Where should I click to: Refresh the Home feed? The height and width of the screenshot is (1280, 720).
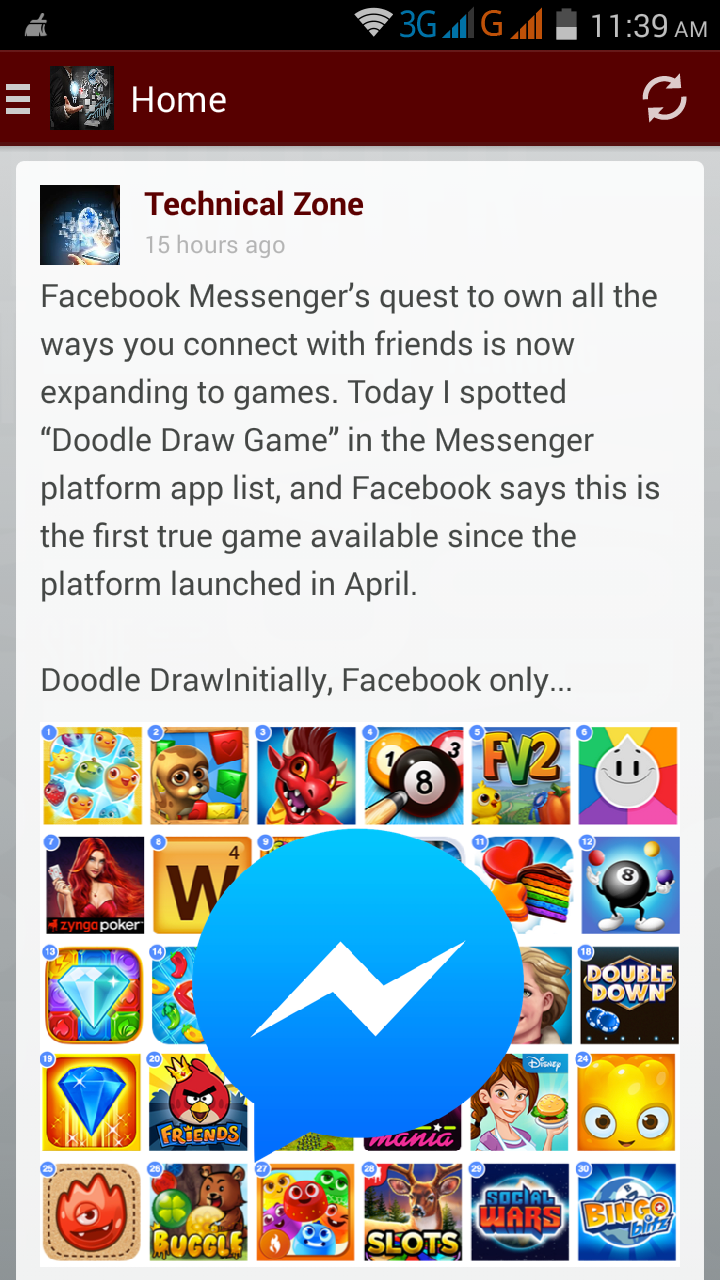click(664, 99)
